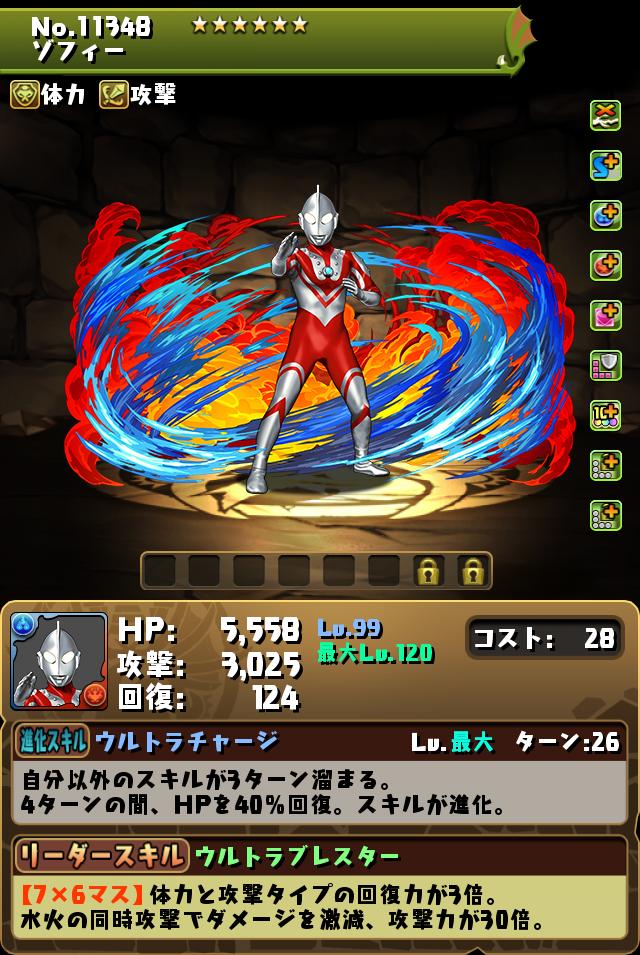Viewport: 640px width, 955px height.
Task: Open the ウルトラチャージ evolving skill details
Action: tap(187, 741)
